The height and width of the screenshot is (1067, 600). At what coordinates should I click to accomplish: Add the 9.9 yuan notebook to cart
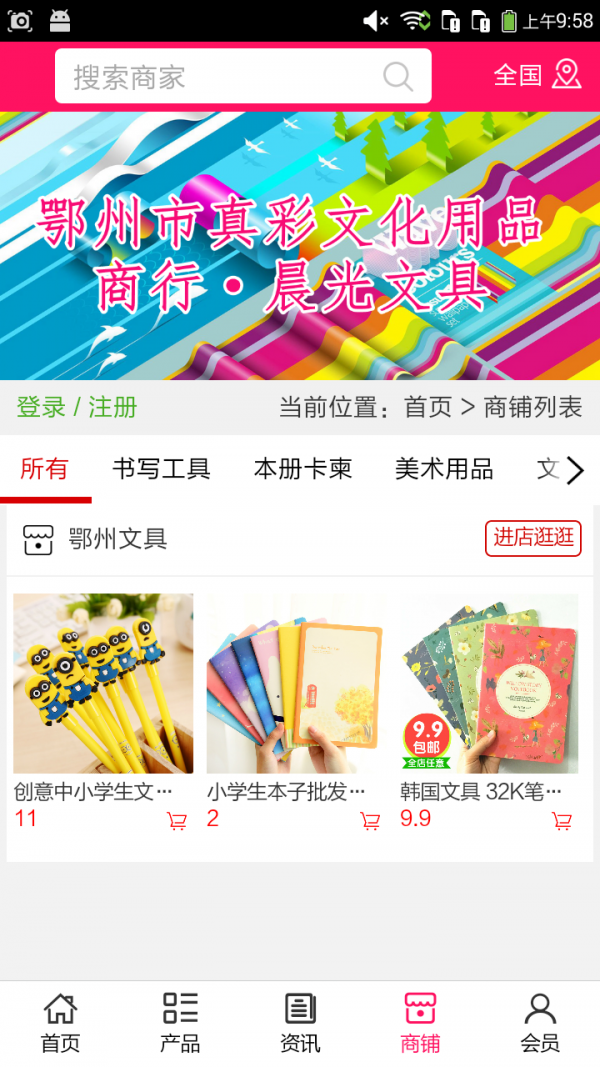click(562, 821)
